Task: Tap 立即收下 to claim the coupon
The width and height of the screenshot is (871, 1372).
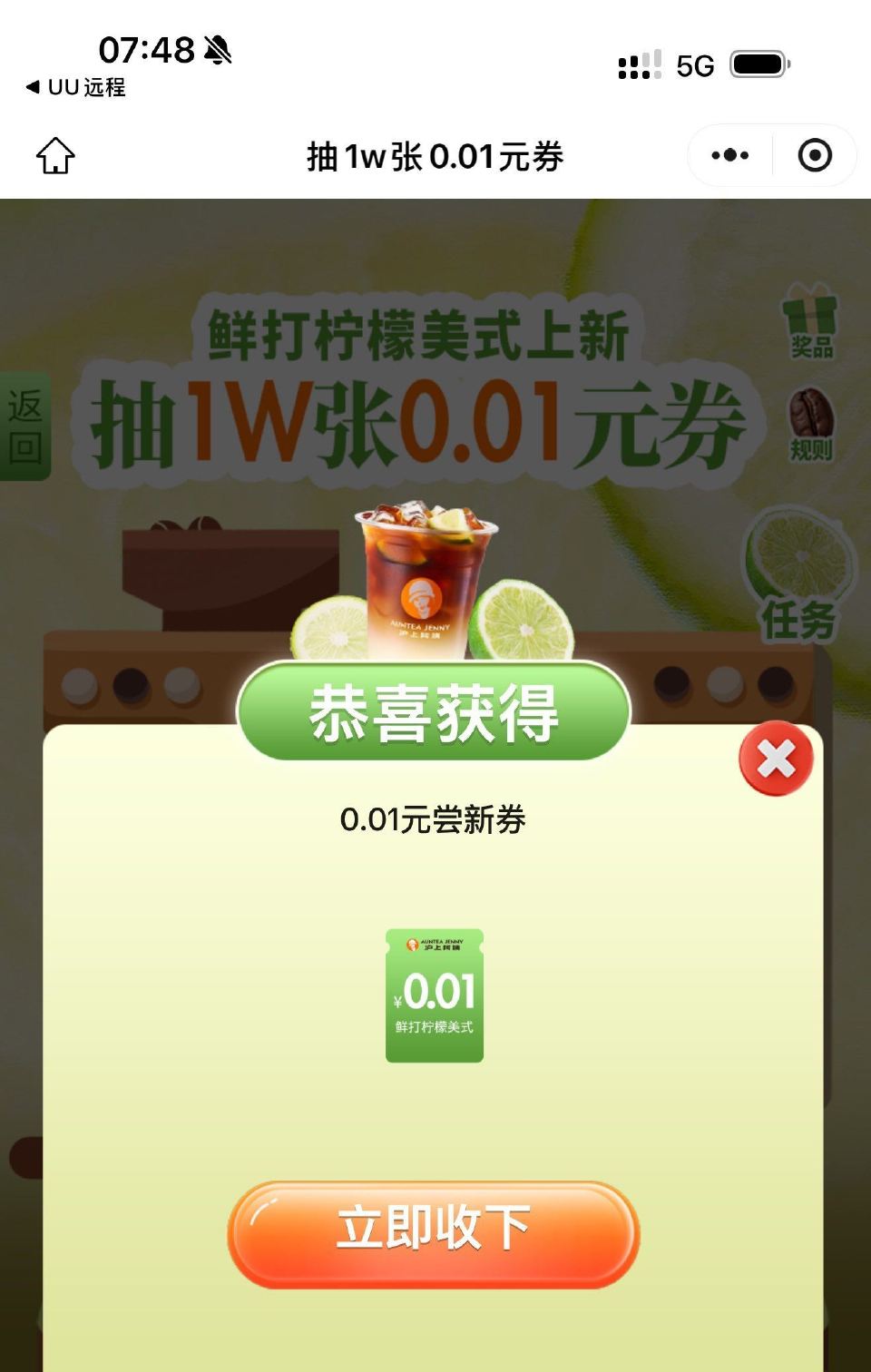Action: pyautogui.click(x=434, y=1227)
